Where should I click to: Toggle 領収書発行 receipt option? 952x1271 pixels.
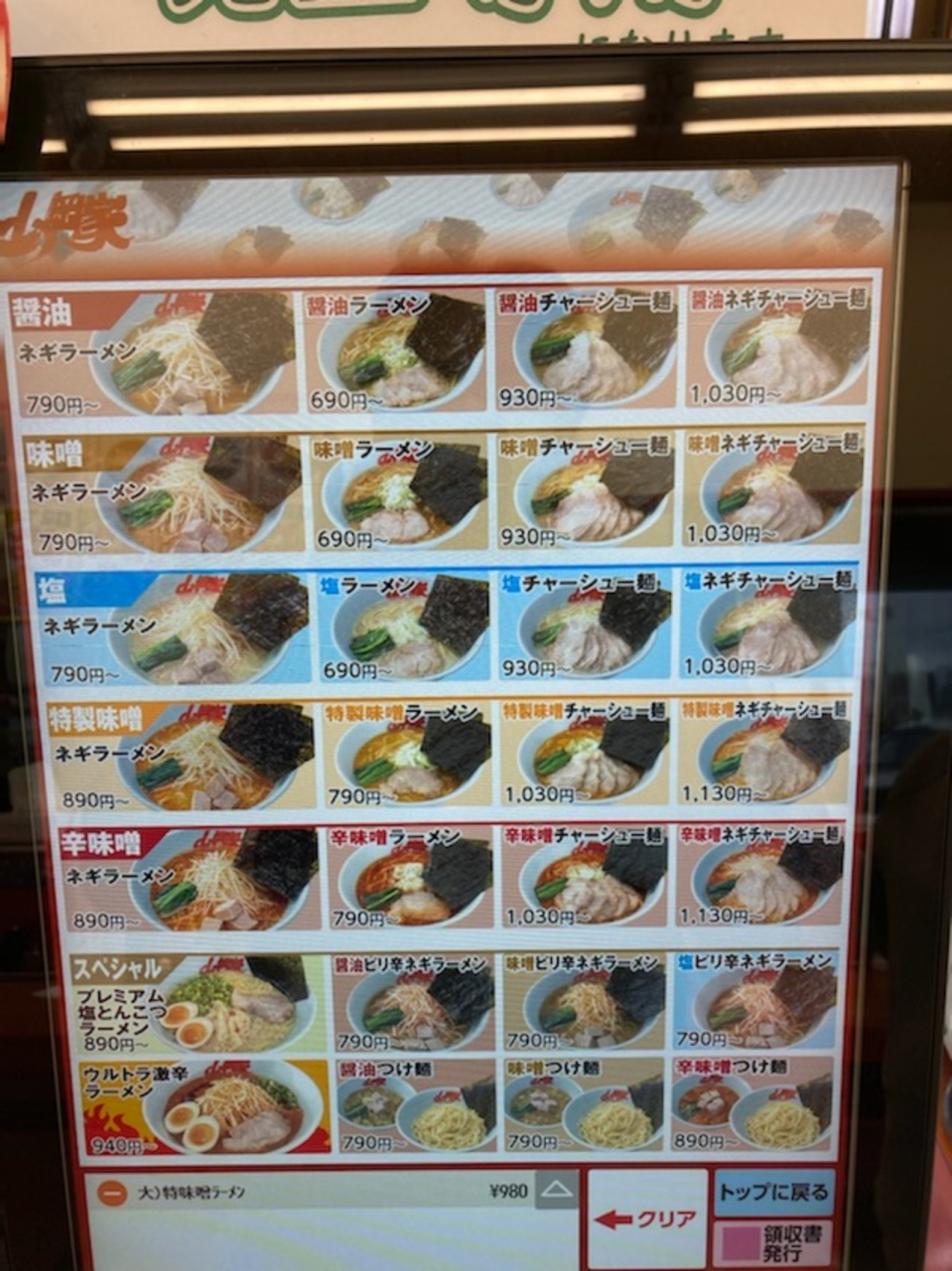click(x=773, y=1242)
